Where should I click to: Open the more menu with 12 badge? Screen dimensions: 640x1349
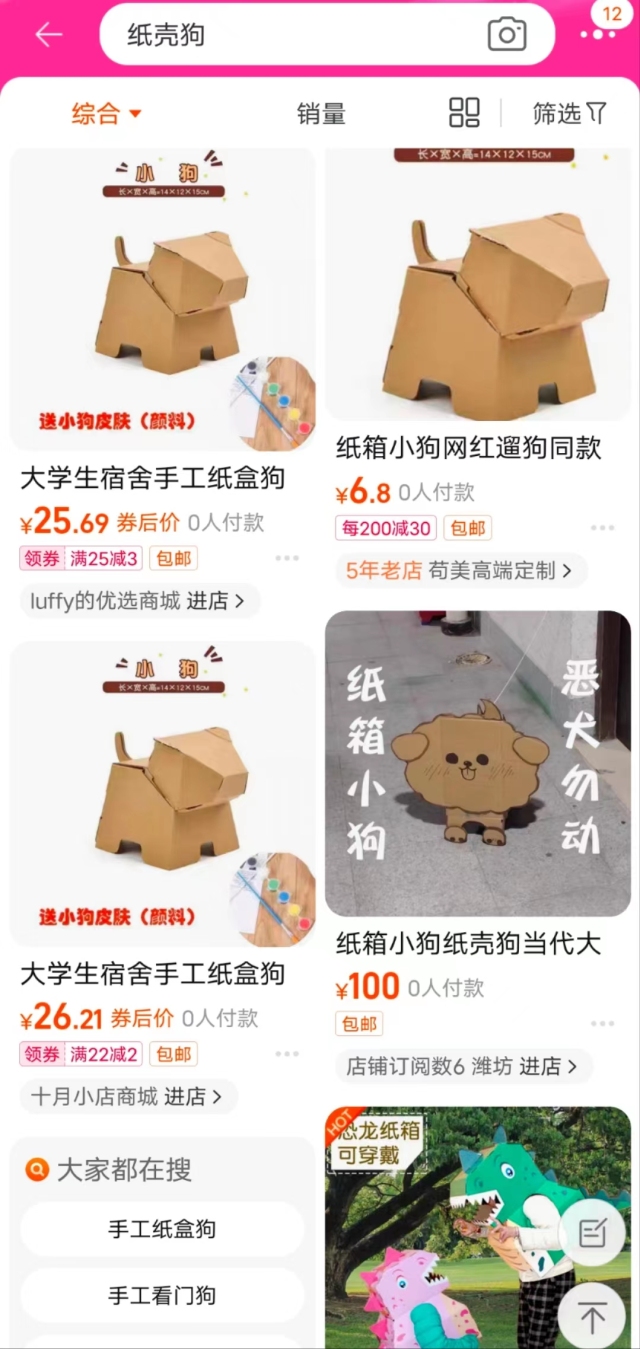point(598,34)
